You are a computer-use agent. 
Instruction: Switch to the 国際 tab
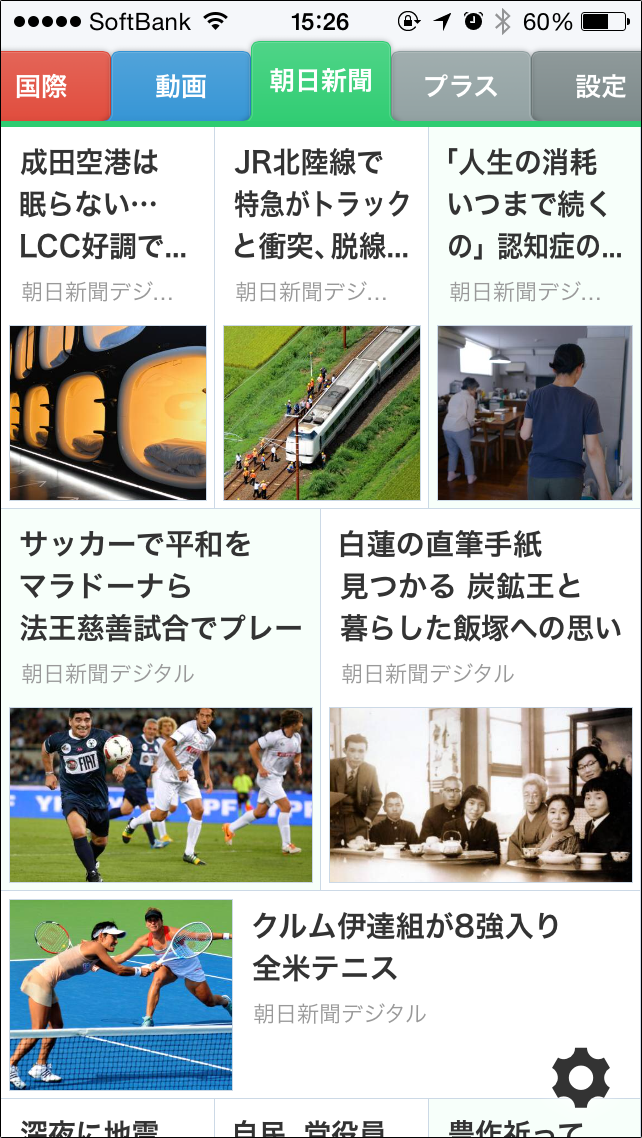click(55, 86)
